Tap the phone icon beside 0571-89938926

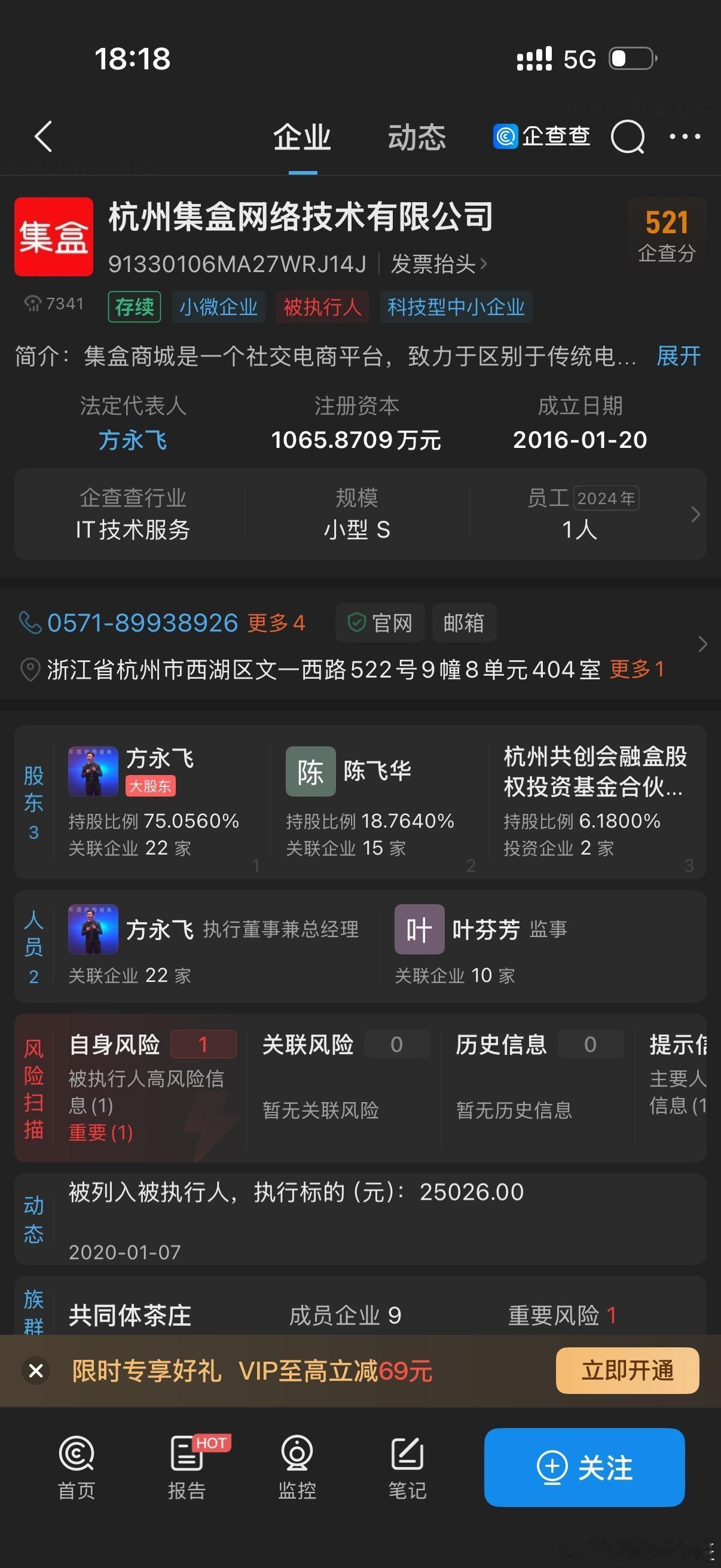point(29,622)
